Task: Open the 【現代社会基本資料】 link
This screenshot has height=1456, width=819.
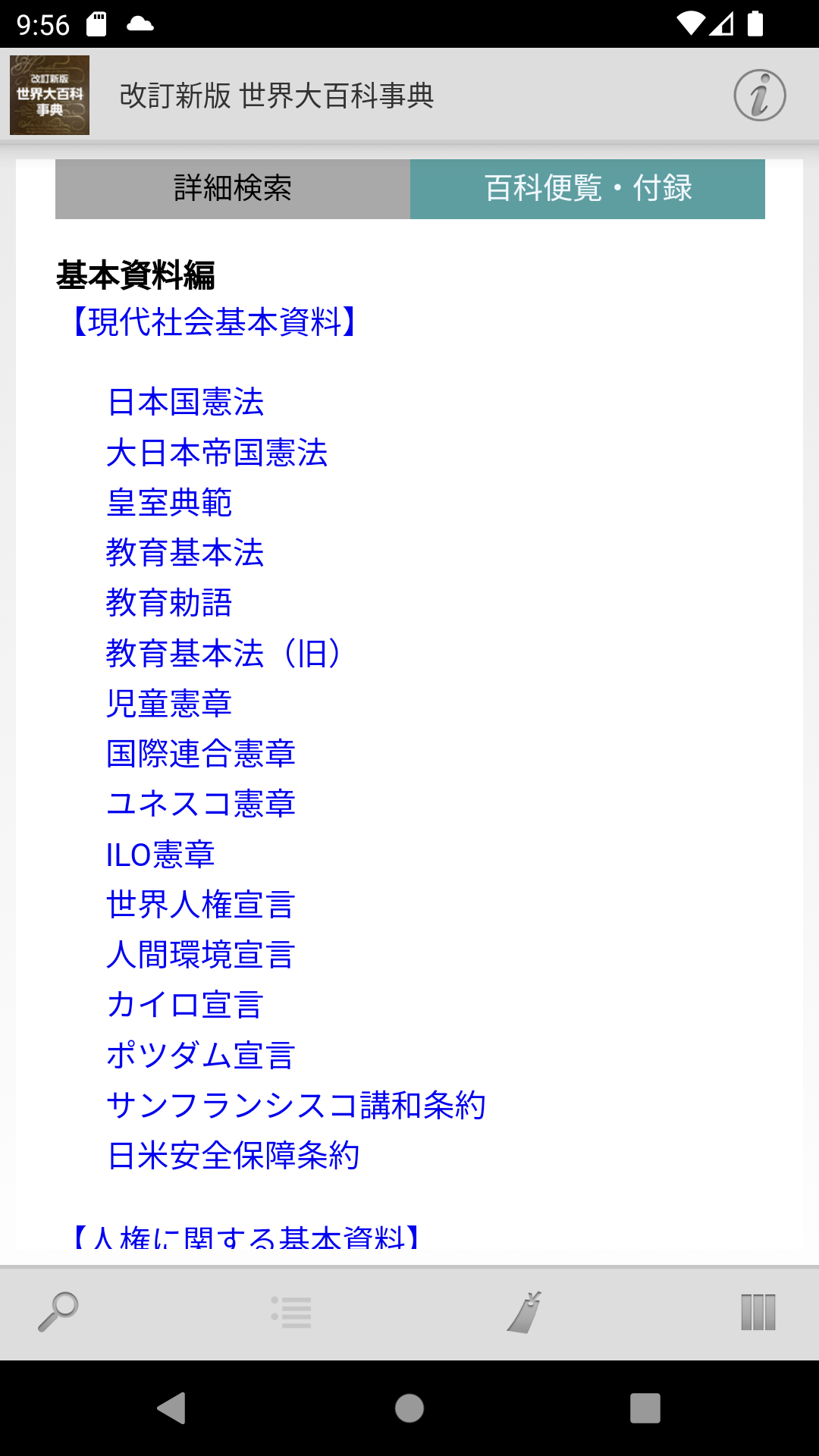Action: [x=215, y=322]
